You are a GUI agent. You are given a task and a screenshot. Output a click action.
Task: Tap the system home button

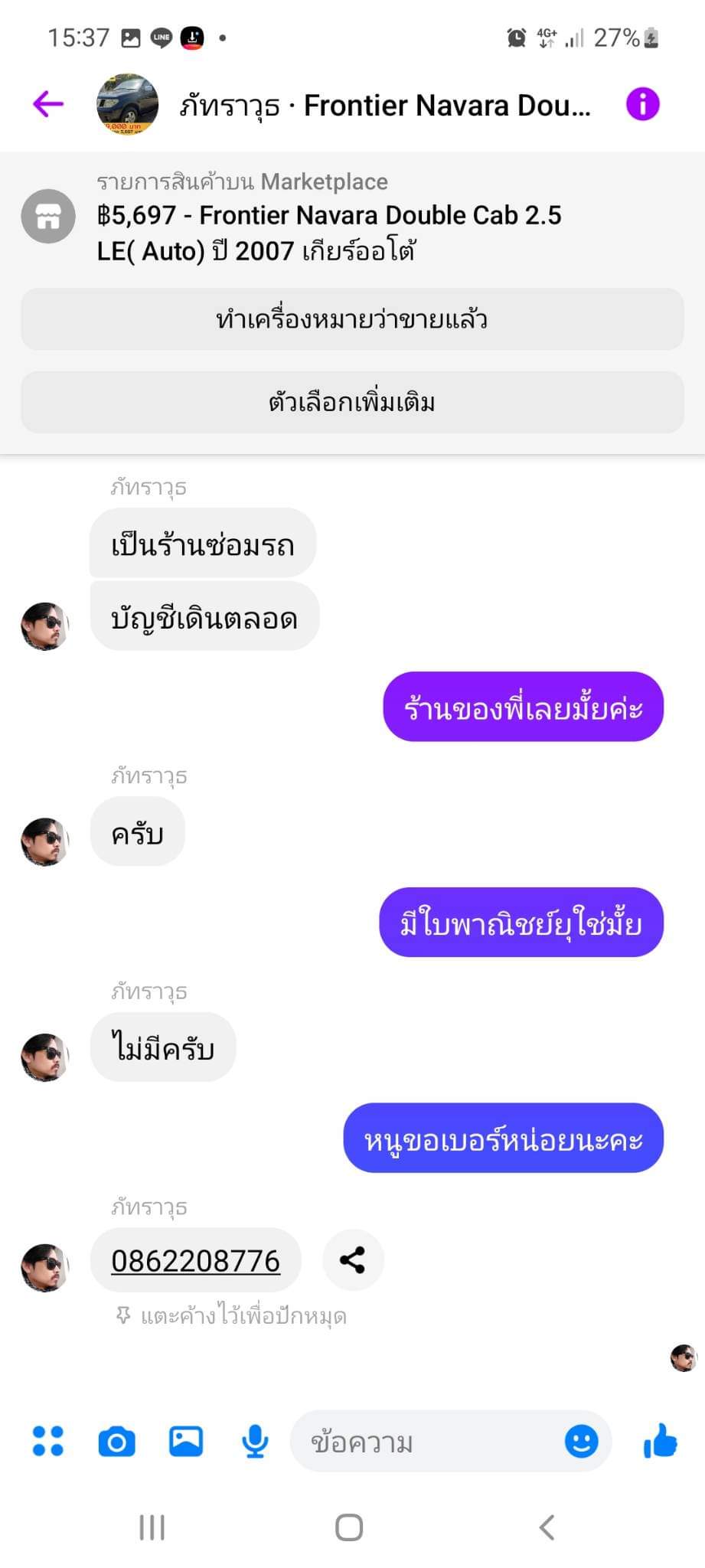tap(349, 1528)
